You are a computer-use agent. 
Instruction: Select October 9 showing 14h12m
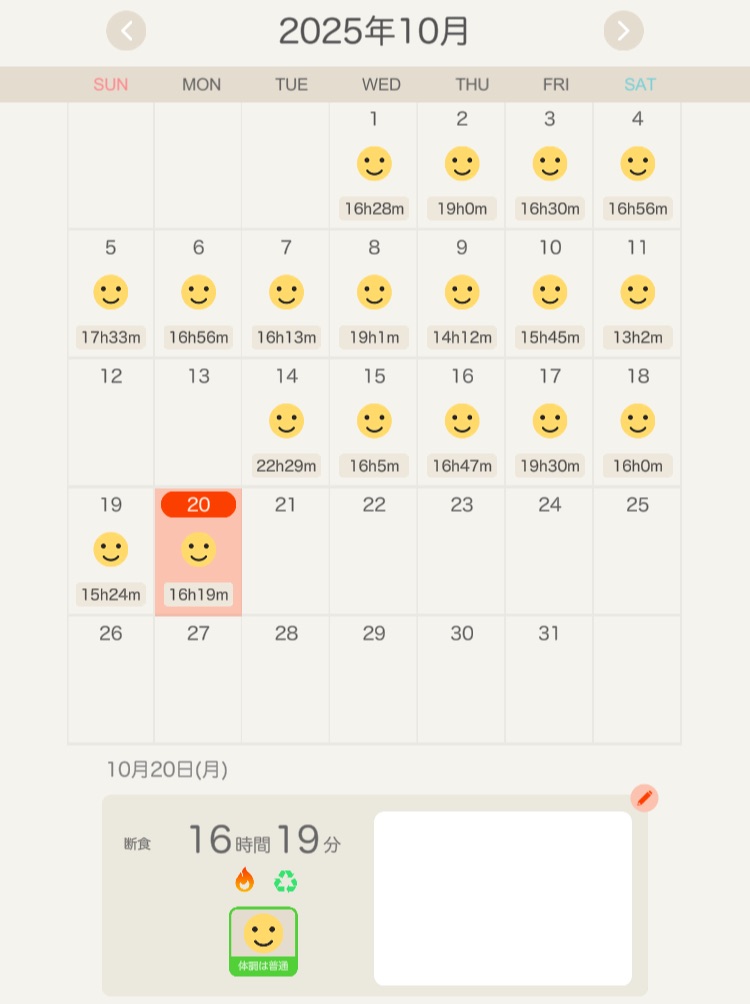click(462, 294)
